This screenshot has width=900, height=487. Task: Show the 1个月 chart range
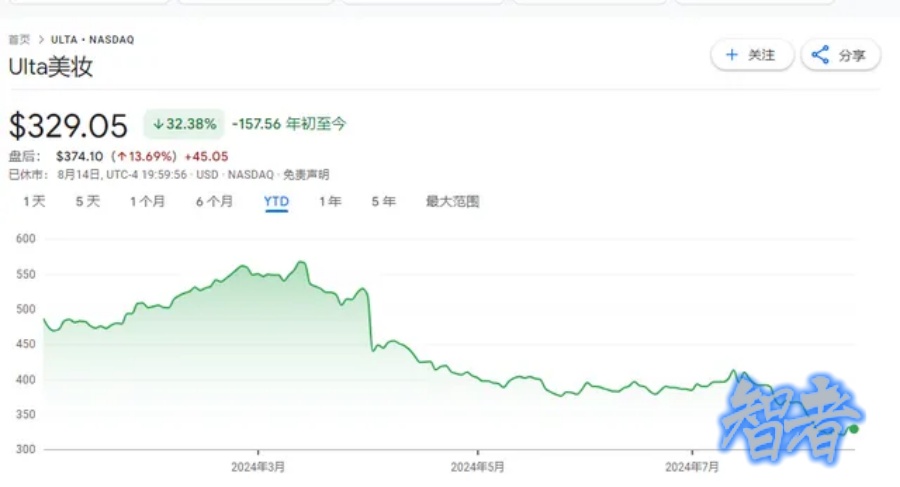pyautogui.click(x=147, y=201)
